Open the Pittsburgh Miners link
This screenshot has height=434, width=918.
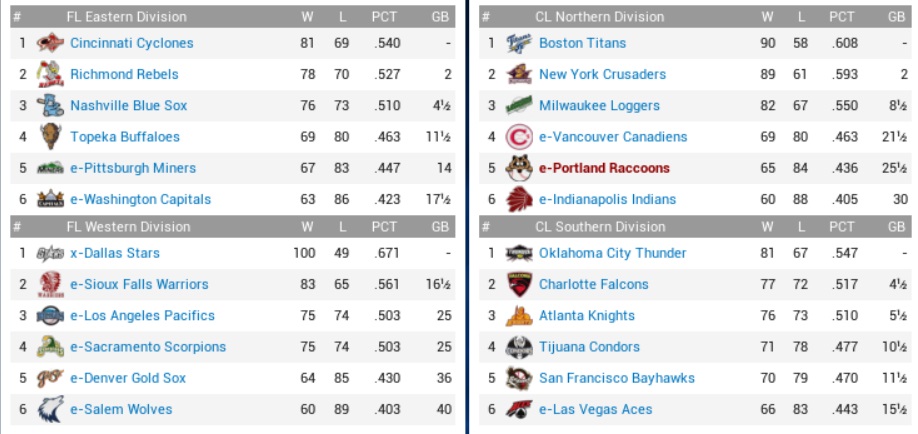(x=133, y=168)
